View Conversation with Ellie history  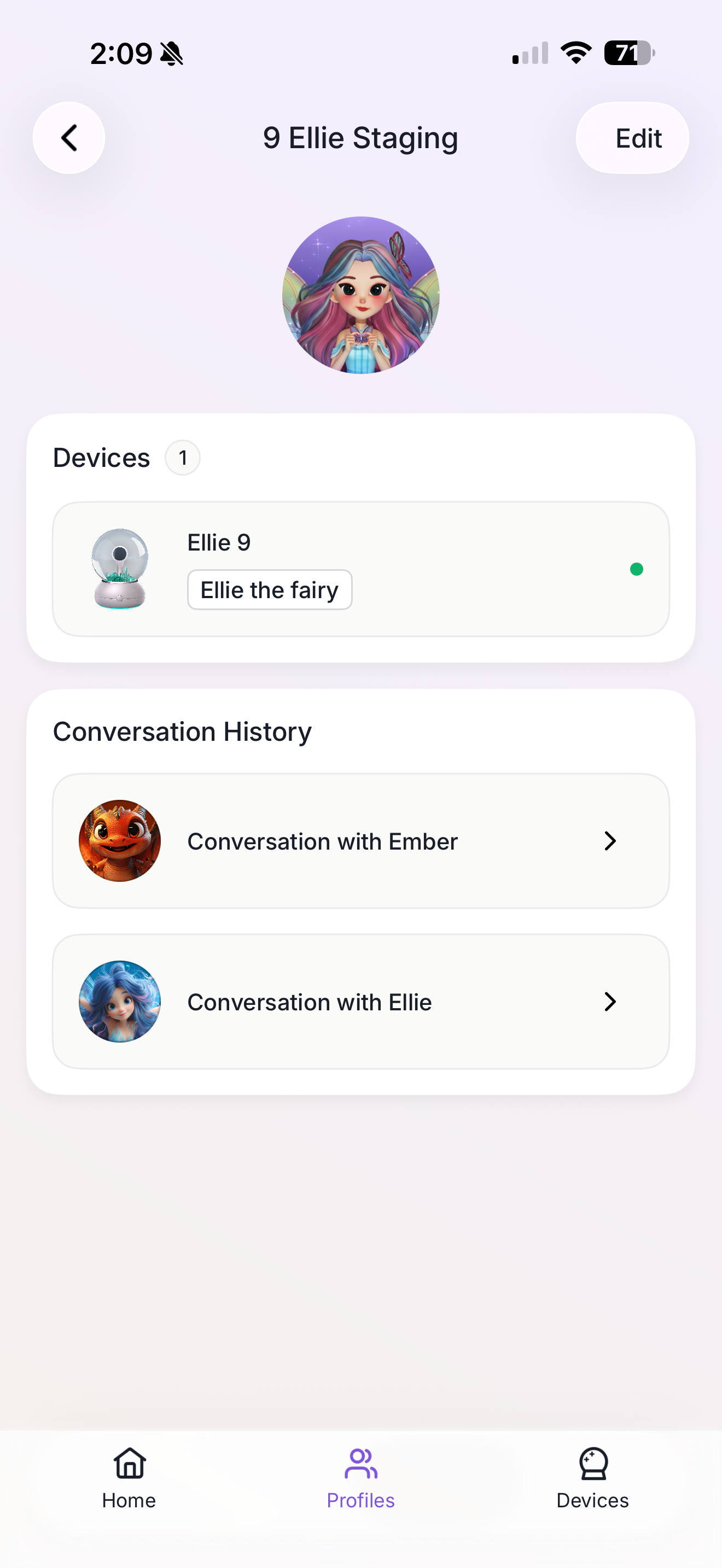pos(360,1001)
